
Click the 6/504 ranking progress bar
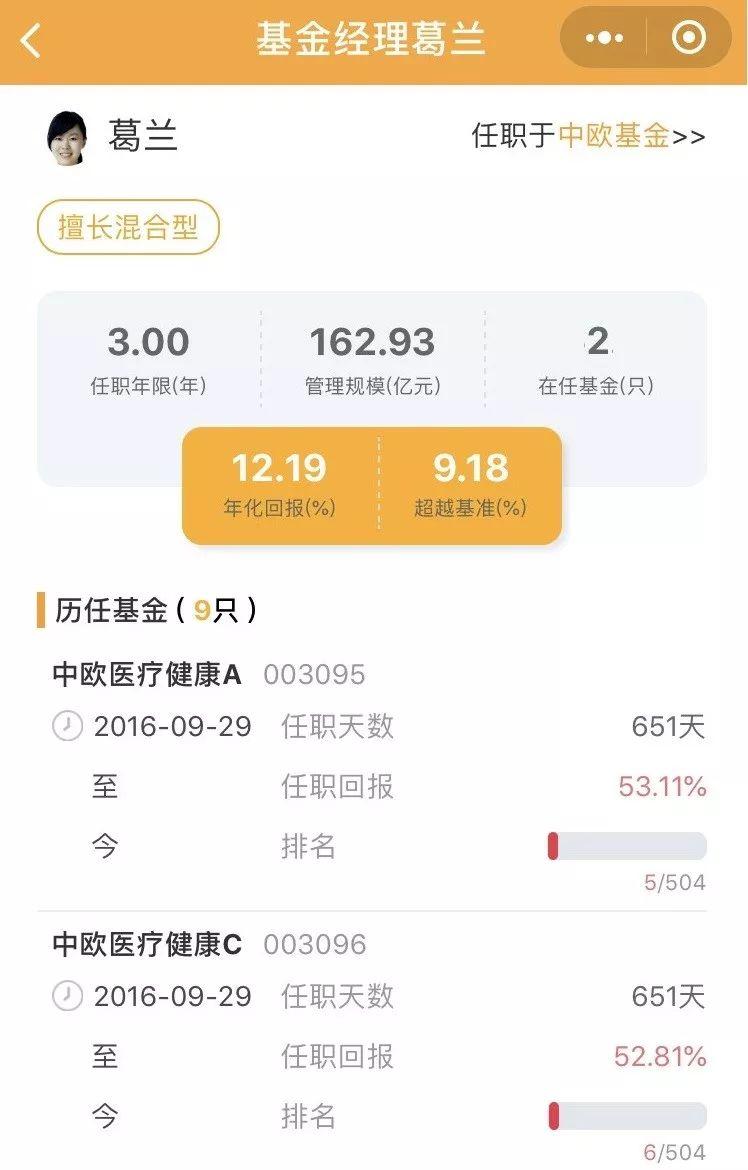(x=626, y=1112)
